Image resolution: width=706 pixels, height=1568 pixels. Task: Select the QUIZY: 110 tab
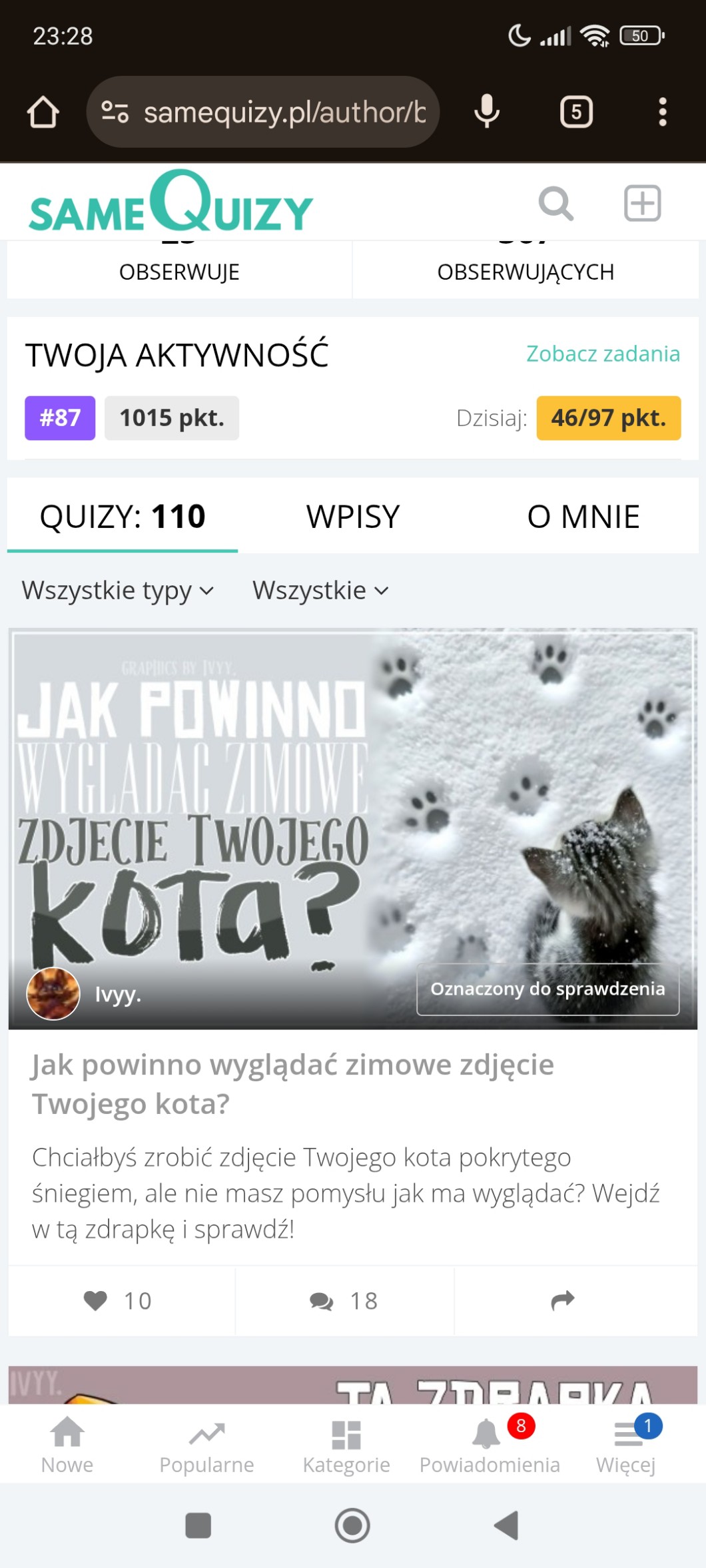pyautogui.click(x=123, y=517)
